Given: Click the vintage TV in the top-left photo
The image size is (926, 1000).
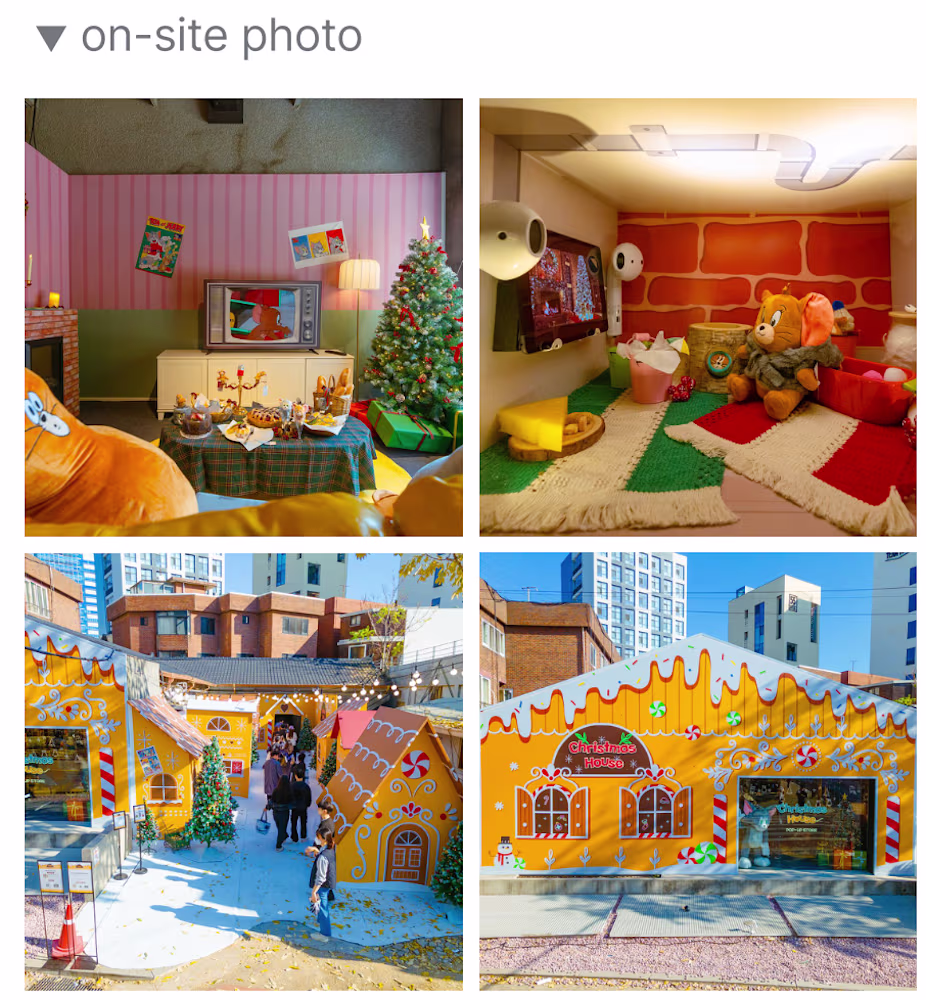Looking at the screenshot, I should [x=263, y=316].
